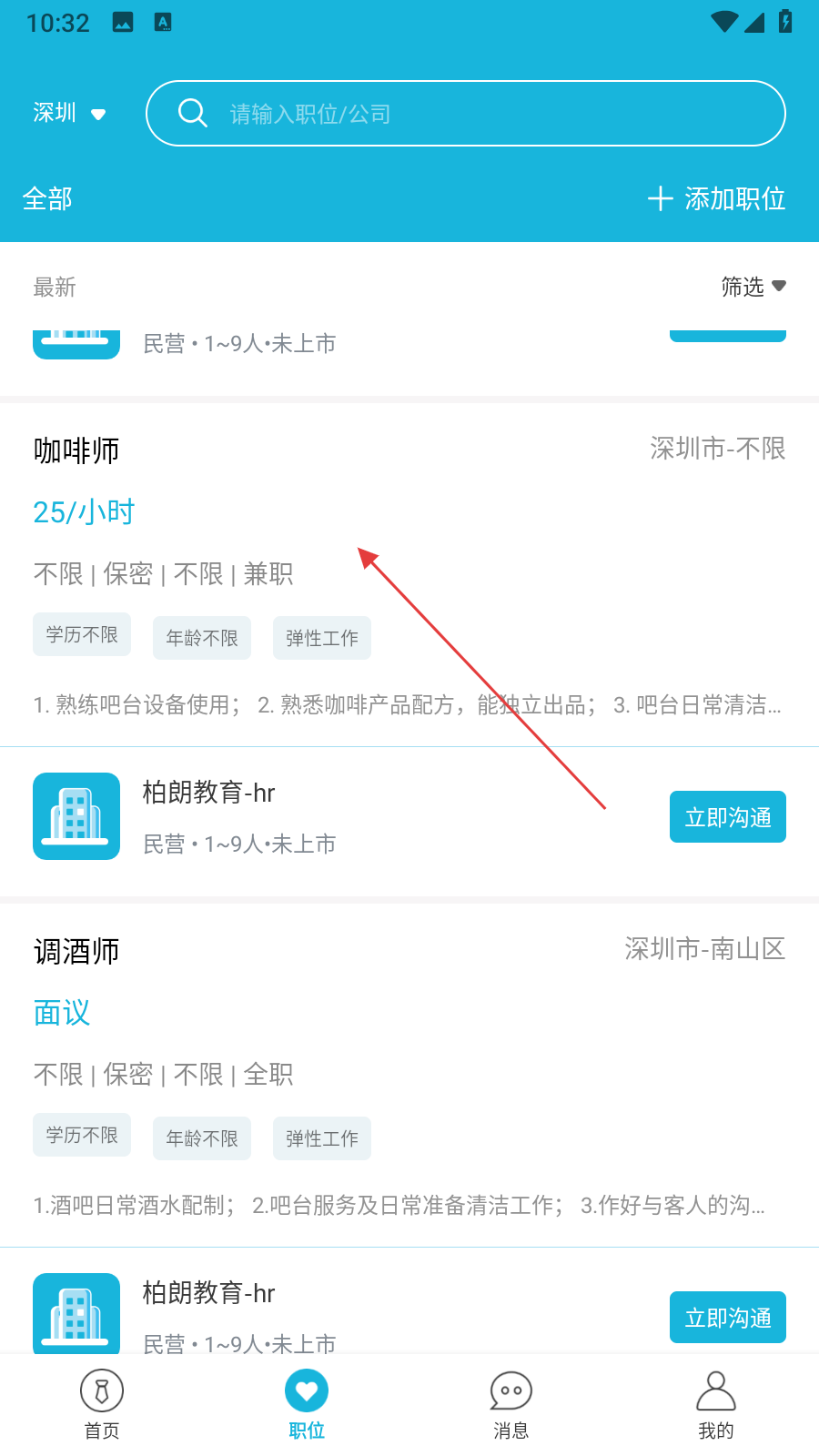Tap 添加职位 to add a position
Image resolution: width=819 pixels, height=1456 pixels.
[x=716, y=198]
